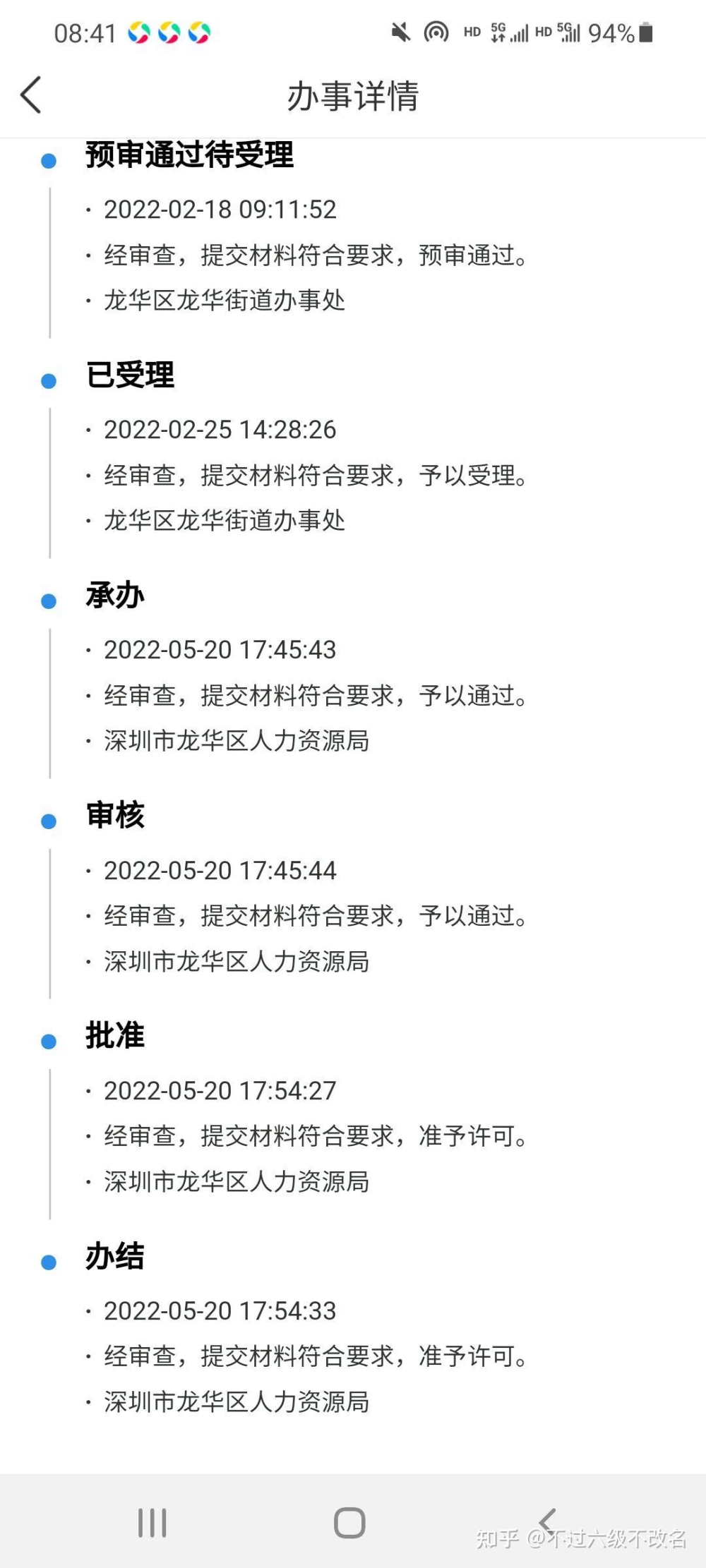Tap the system home button
This screenshot has height=1568, width=706.
[x=349, y=1522]
